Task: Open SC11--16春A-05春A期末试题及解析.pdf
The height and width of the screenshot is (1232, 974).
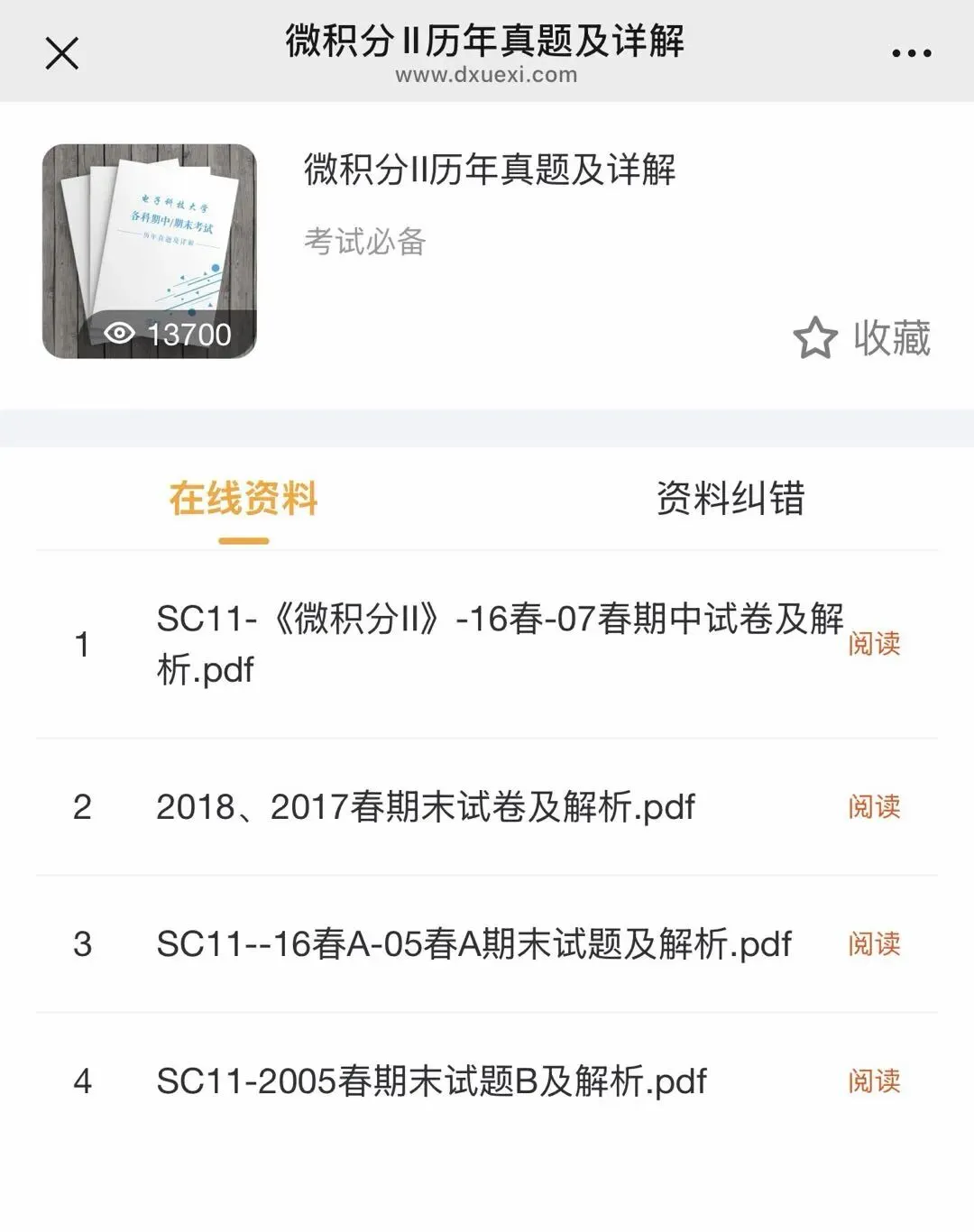Action: tap(473, 943)
